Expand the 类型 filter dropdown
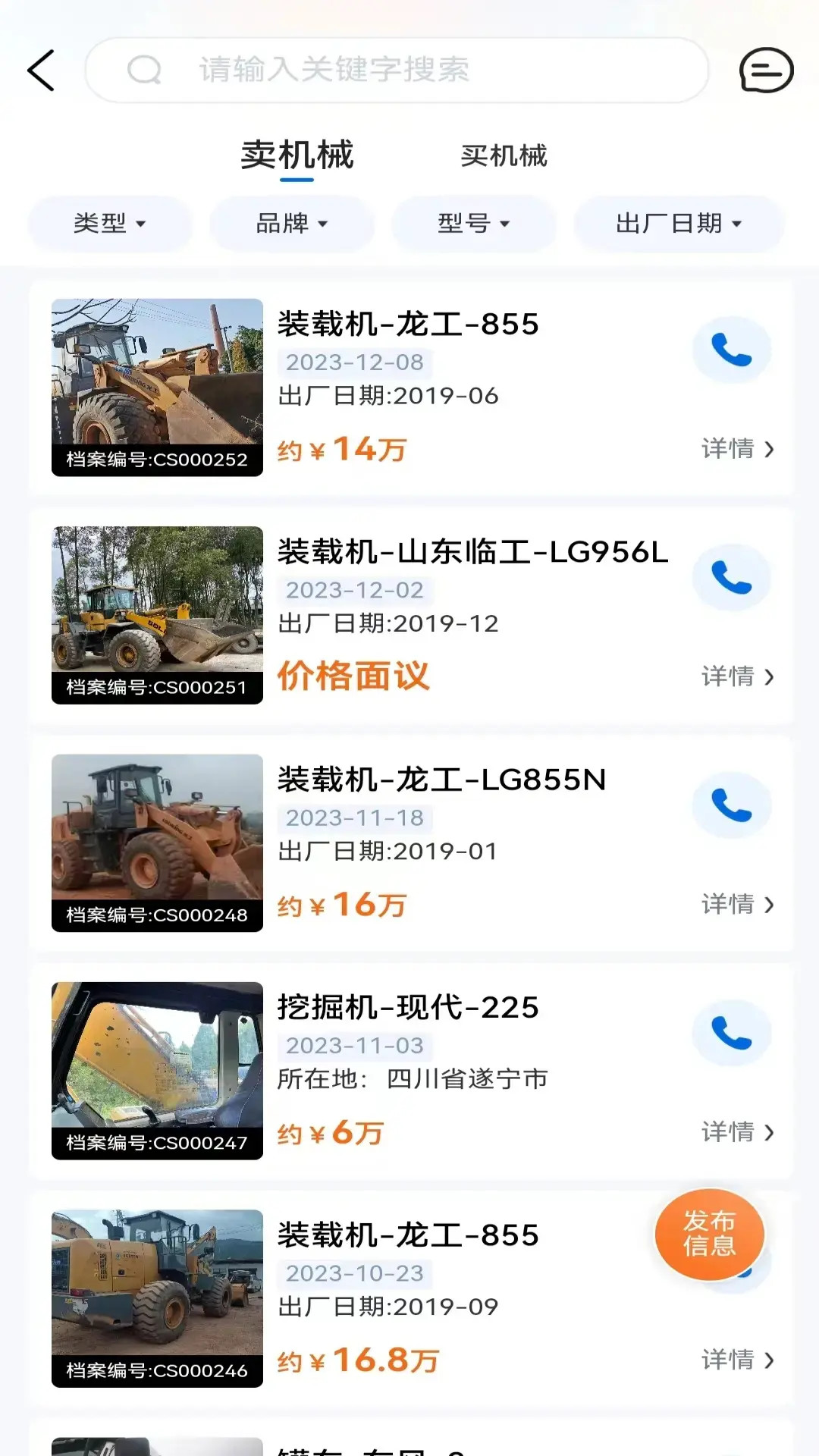The image size is (819, 1456). click(110, 224)
